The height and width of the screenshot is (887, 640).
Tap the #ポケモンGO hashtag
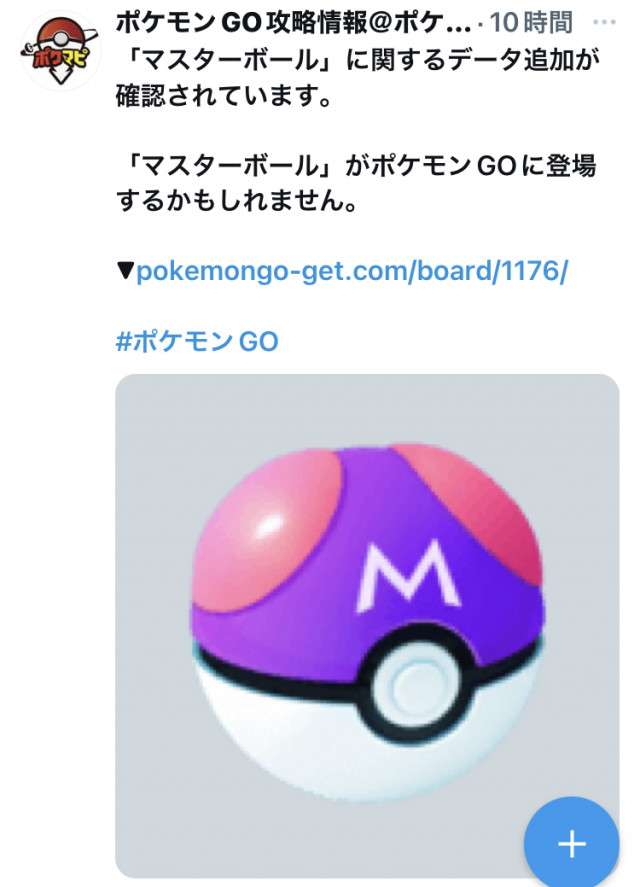[x=197, y=341]
